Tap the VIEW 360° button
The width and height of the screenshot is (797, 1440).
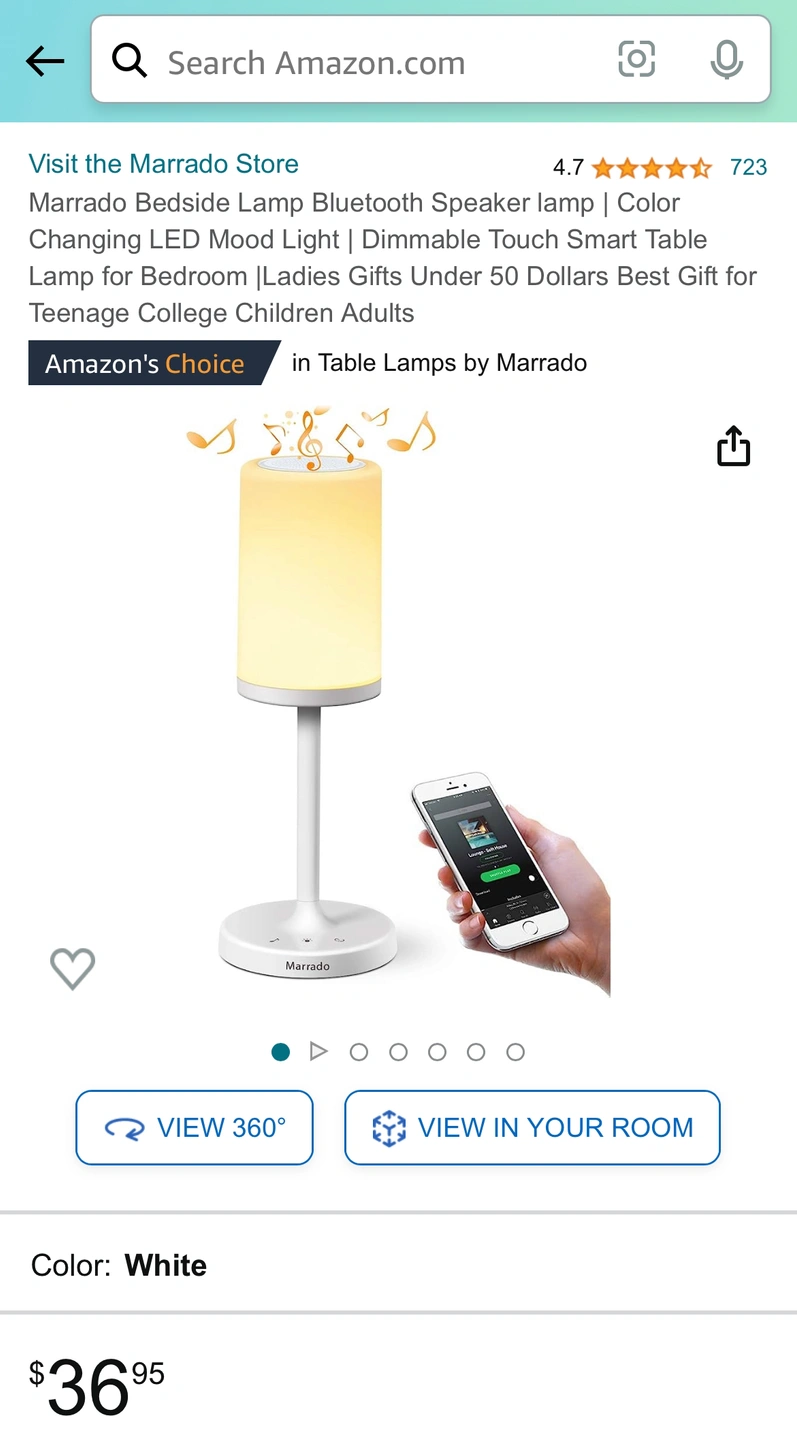click(195, 1127)
